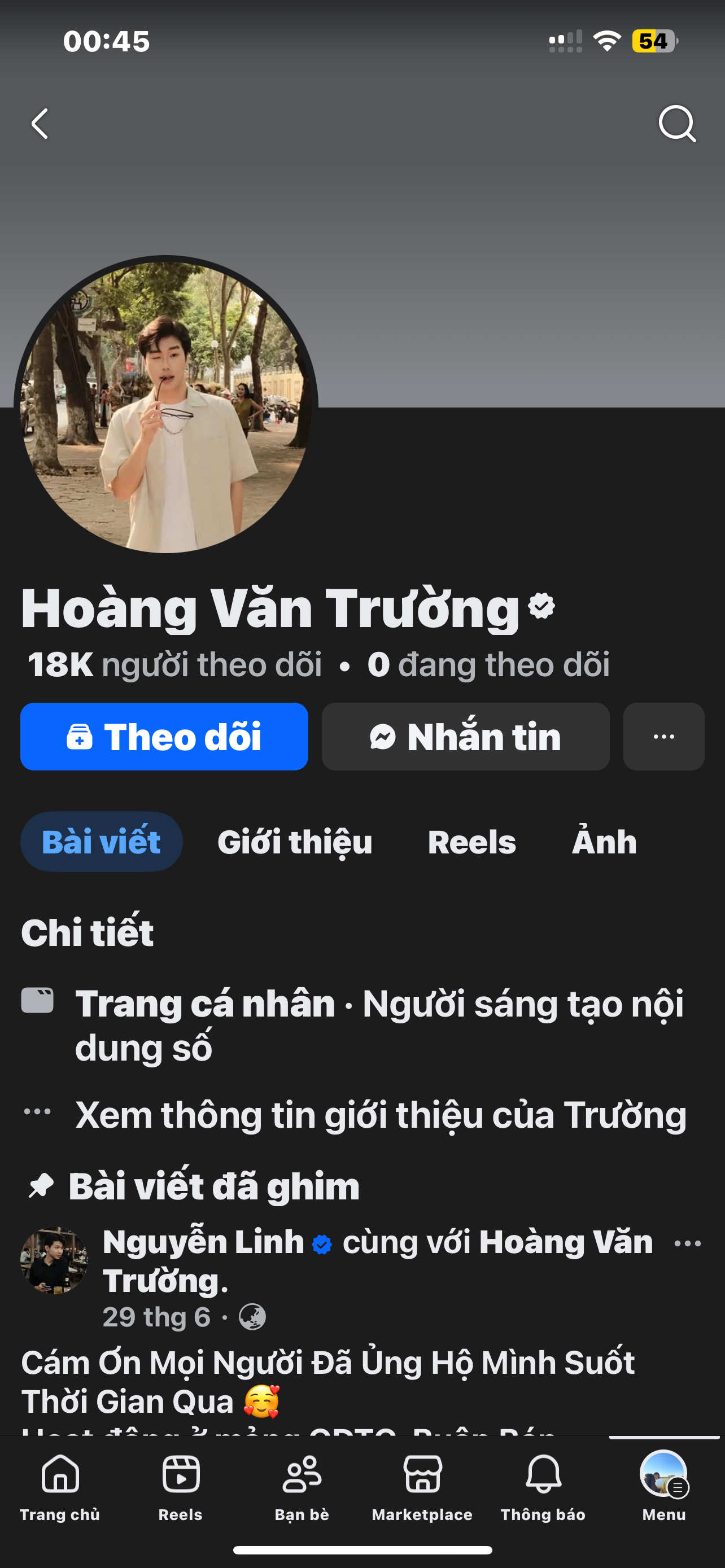Visit Marketplace from the bottom bar
This screenshot has width=725, height=1568.
422,1486
